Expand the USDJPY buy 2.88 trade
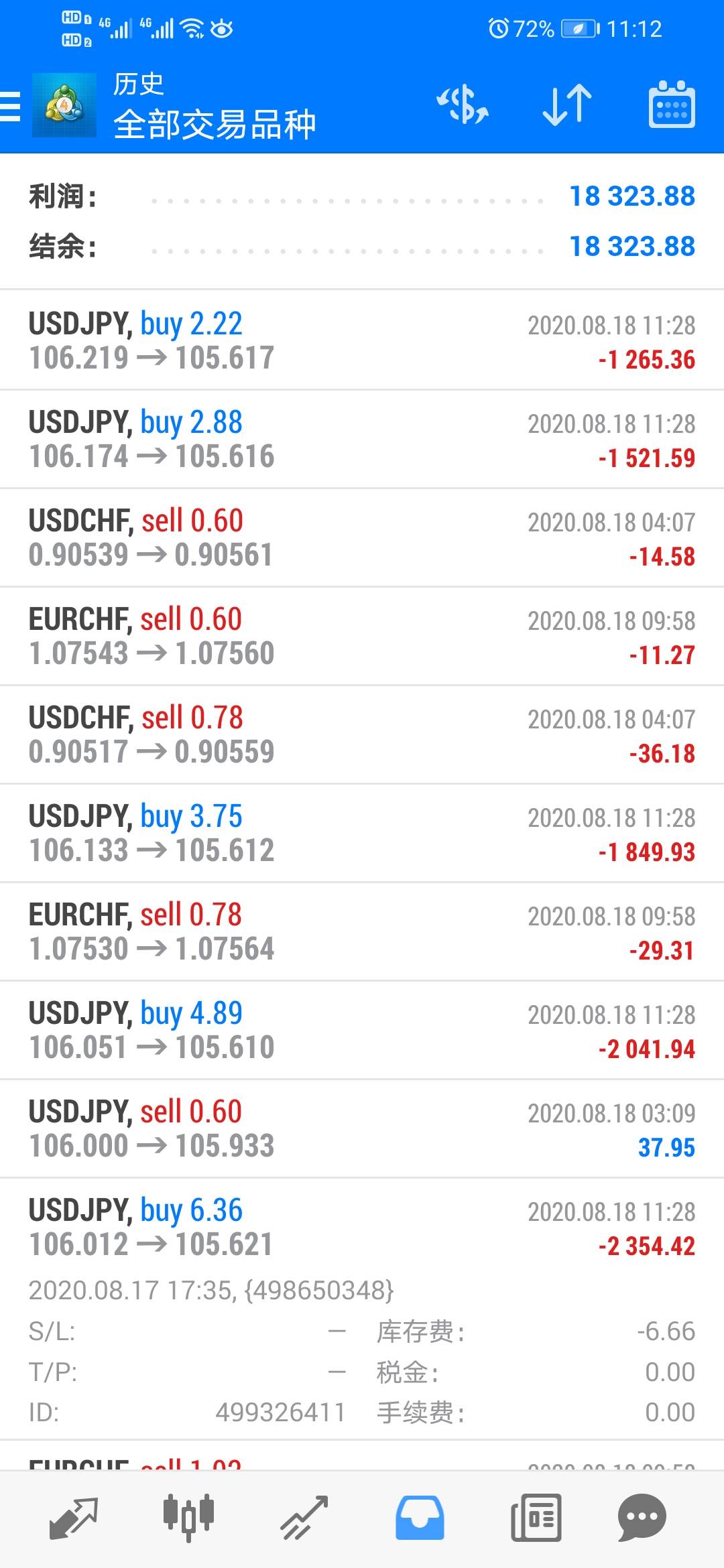 (x=362, y=440)
